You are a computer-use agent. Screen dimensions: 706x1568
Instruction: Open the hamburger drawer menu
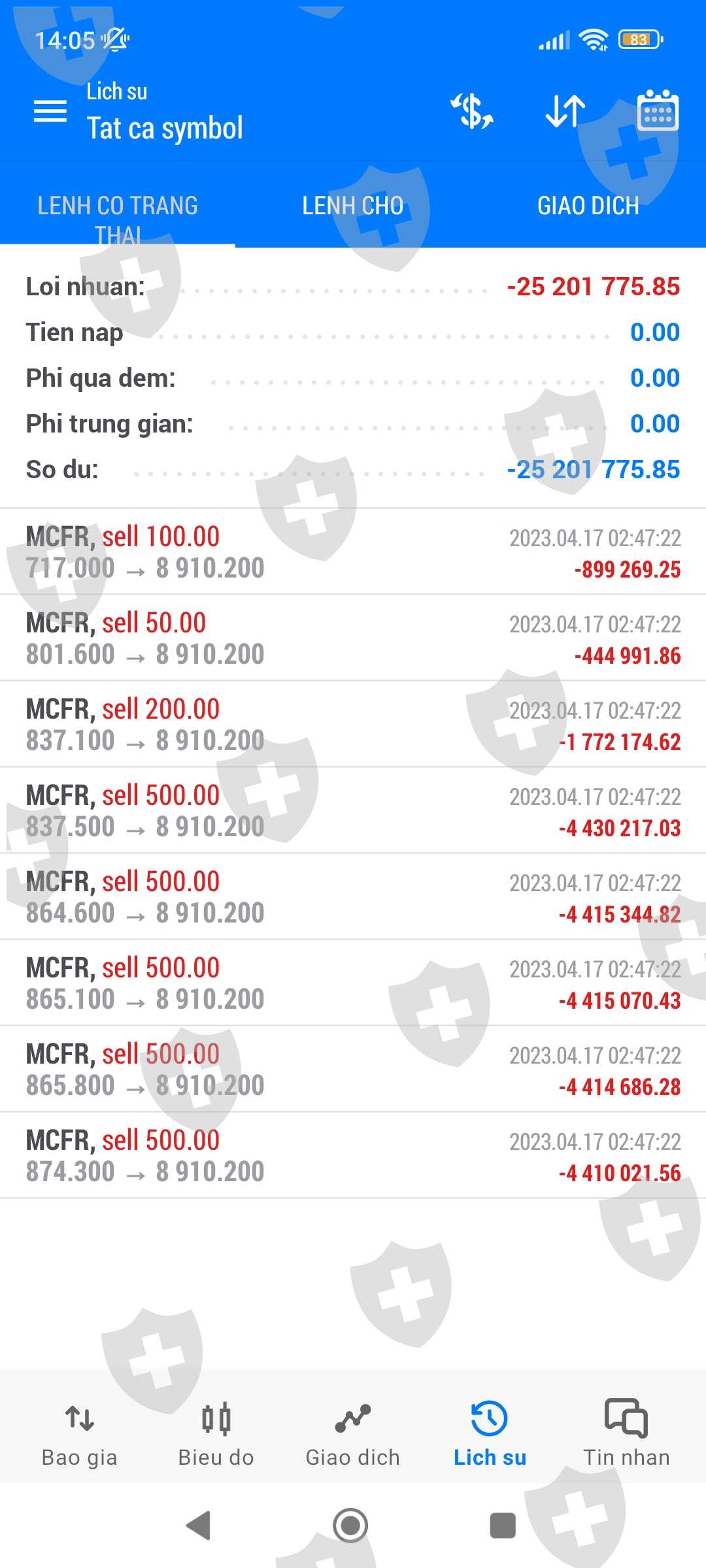[x=50, y=112]
